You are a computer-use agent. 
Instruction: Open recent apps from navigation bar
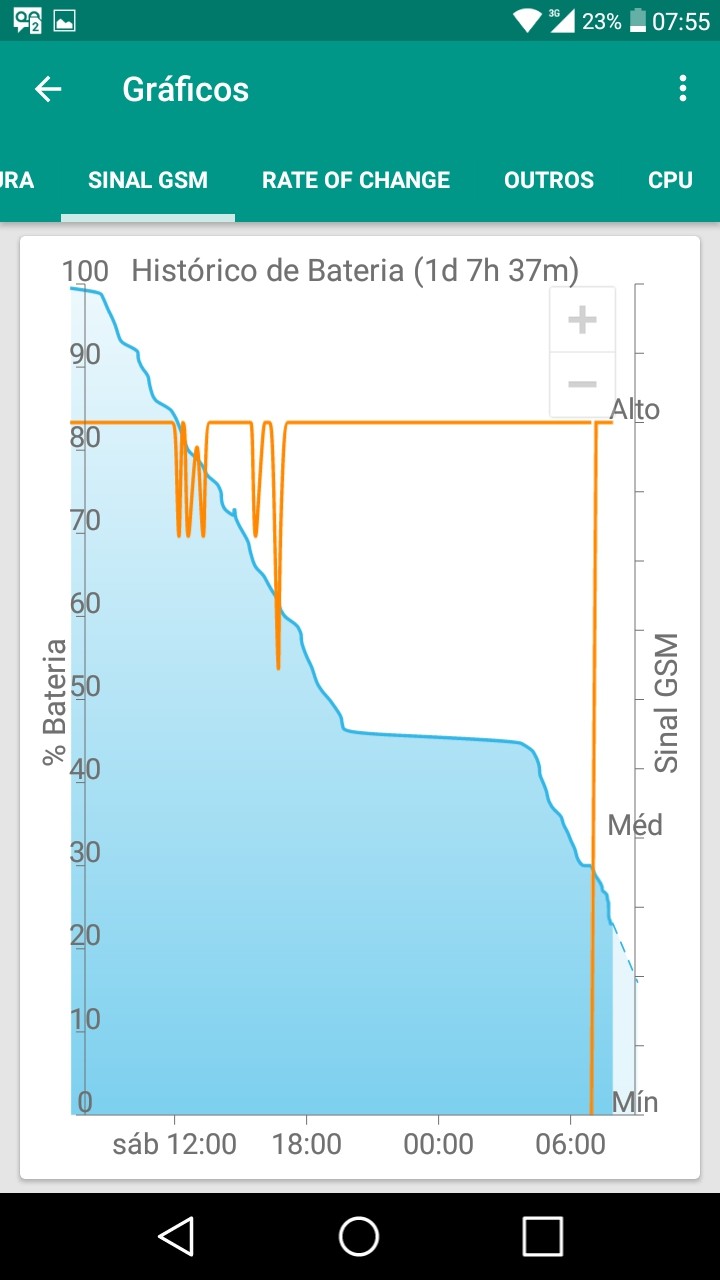click(543, 1236)
